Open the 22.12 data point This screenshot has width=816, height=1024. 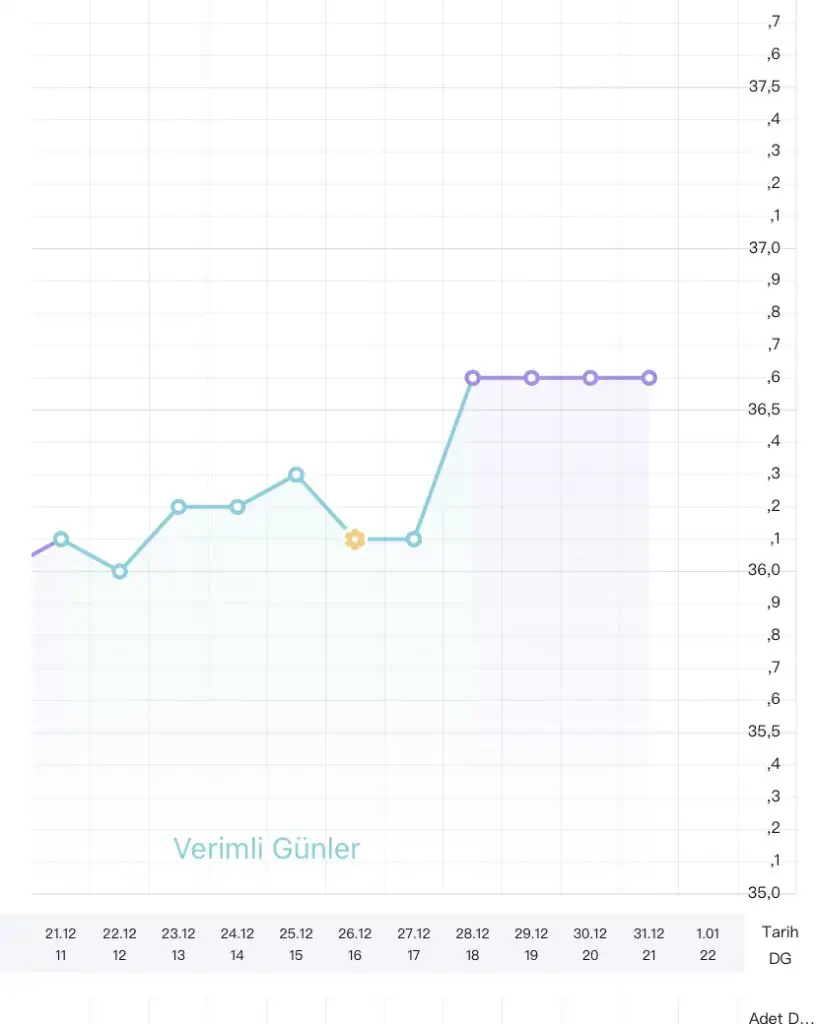[120, 571]
